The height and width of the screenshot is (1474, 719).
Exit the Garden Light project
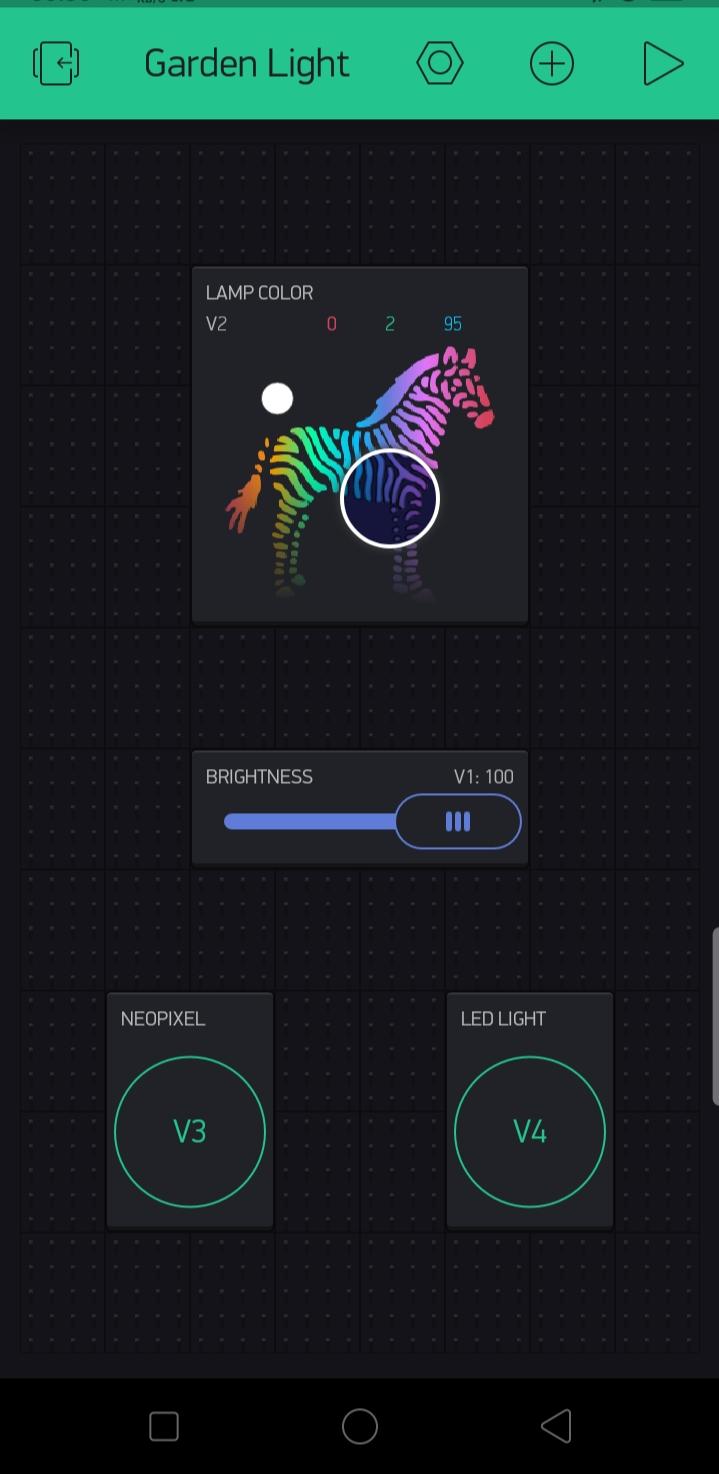tap(56, 64)
